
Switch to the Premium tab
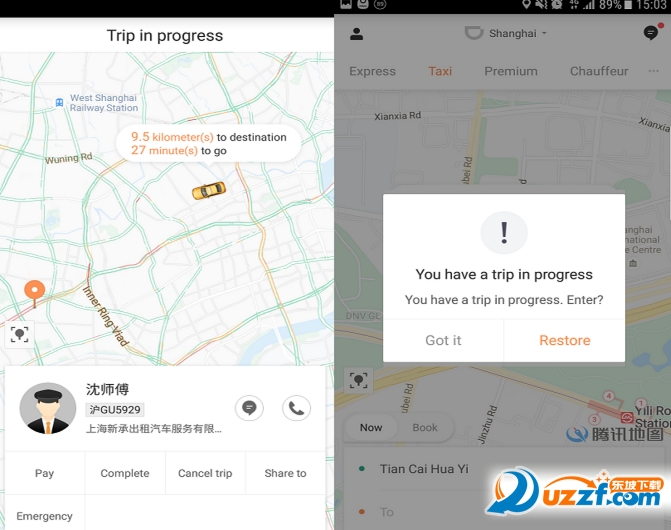click(x=511, y=71)
